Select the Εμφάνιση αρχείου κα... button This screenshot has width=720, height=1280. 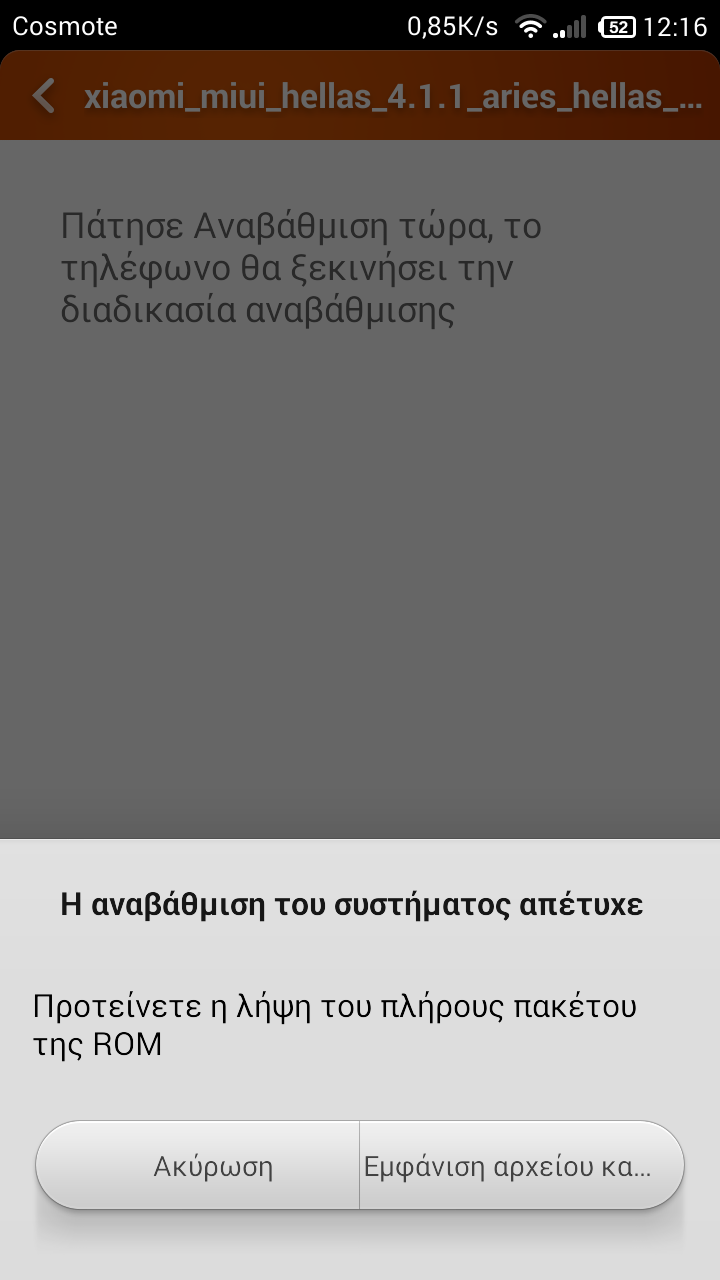pyautogui.click(x=520, y=1166)
